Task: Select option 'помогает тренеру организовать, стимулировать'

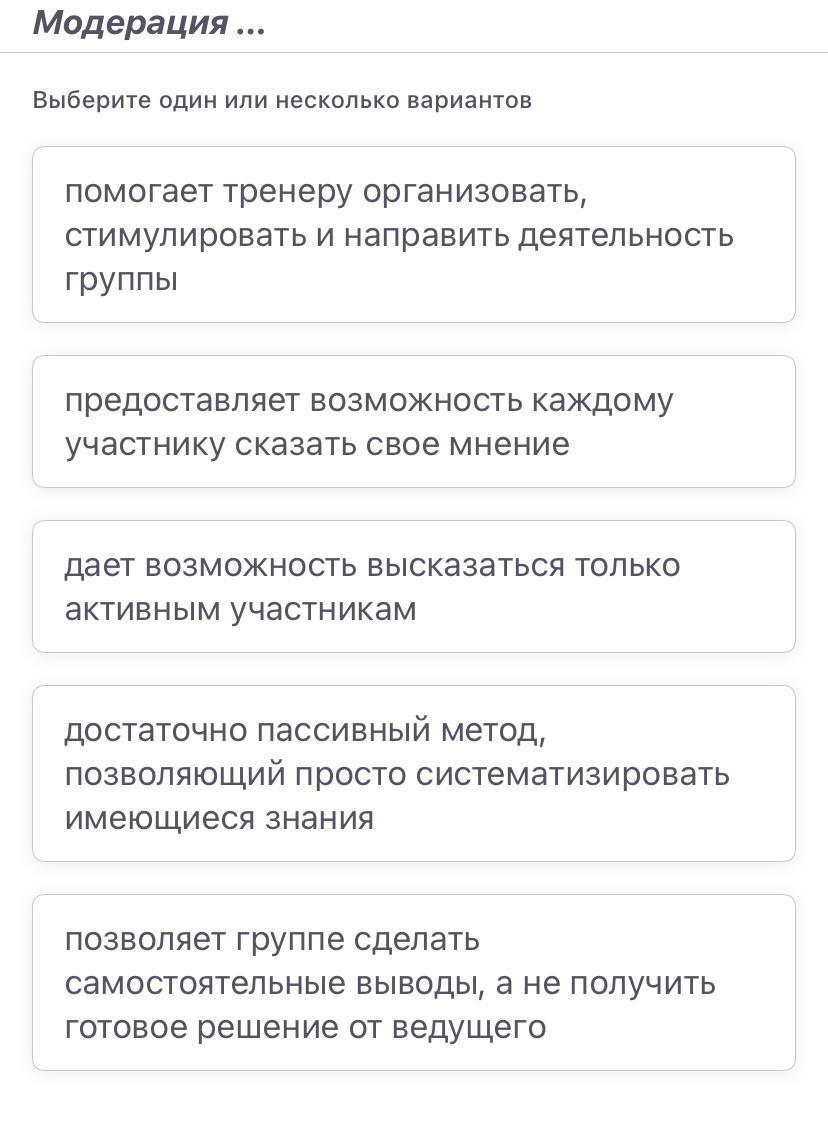Action: (x=413, y=235)
